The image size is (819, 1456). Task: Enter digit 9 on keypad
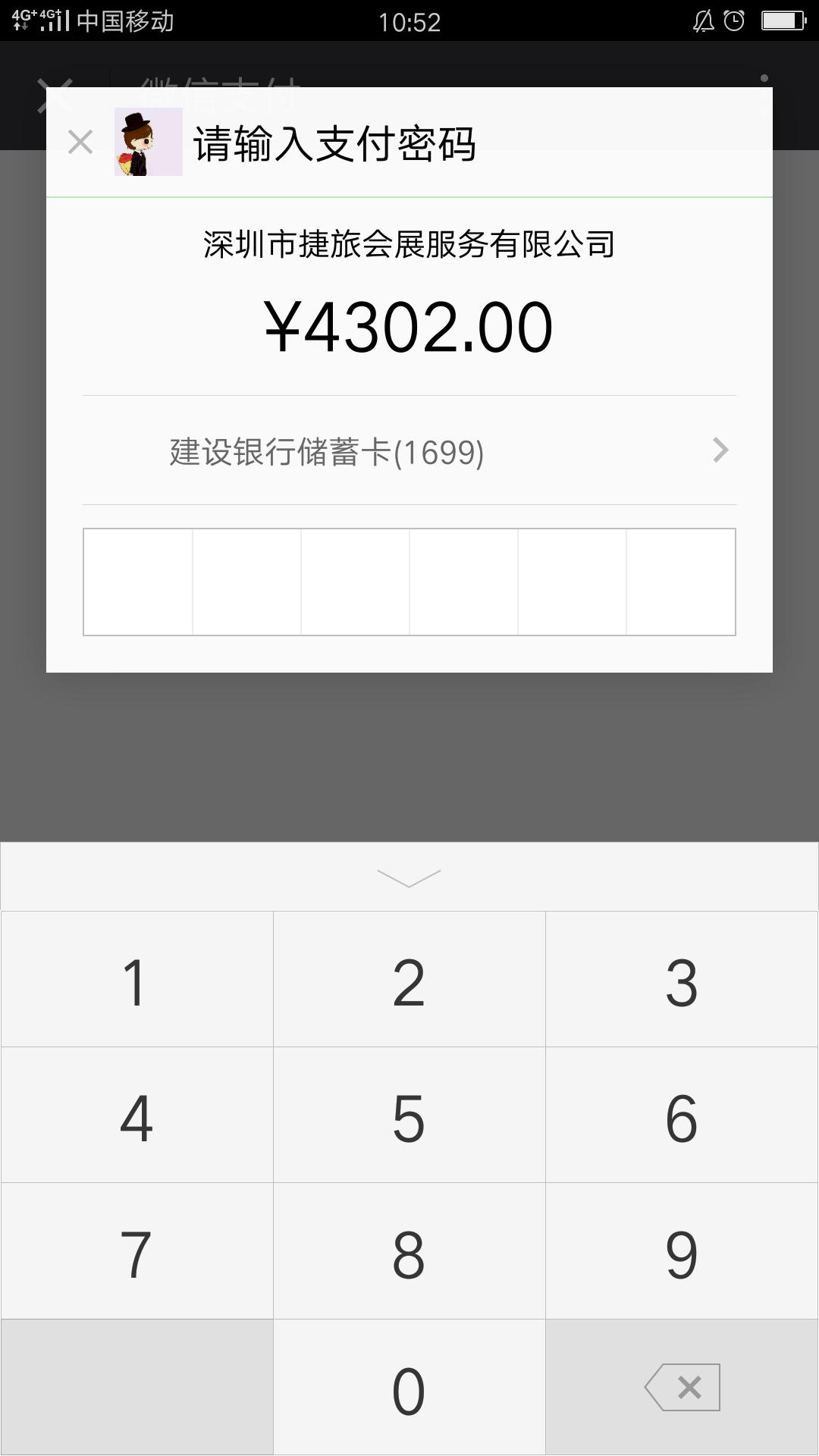681,1254
